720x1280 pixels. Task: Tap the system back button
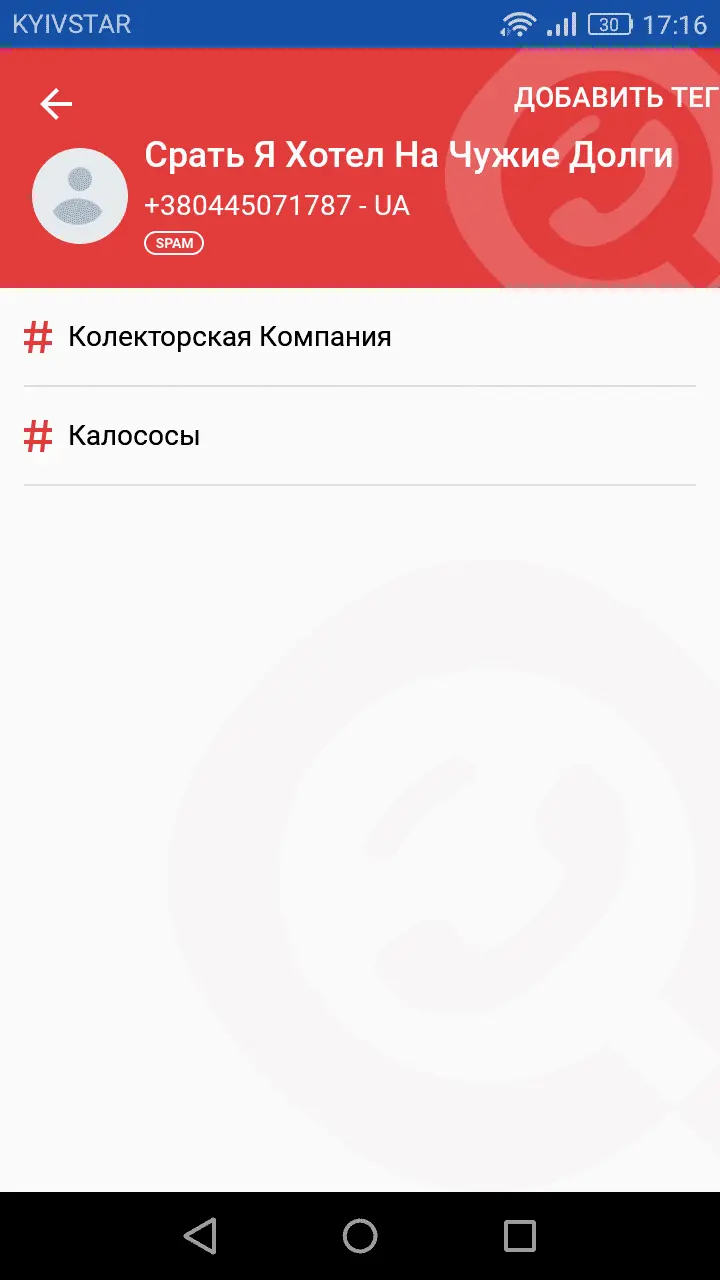tap(200, 1236)
